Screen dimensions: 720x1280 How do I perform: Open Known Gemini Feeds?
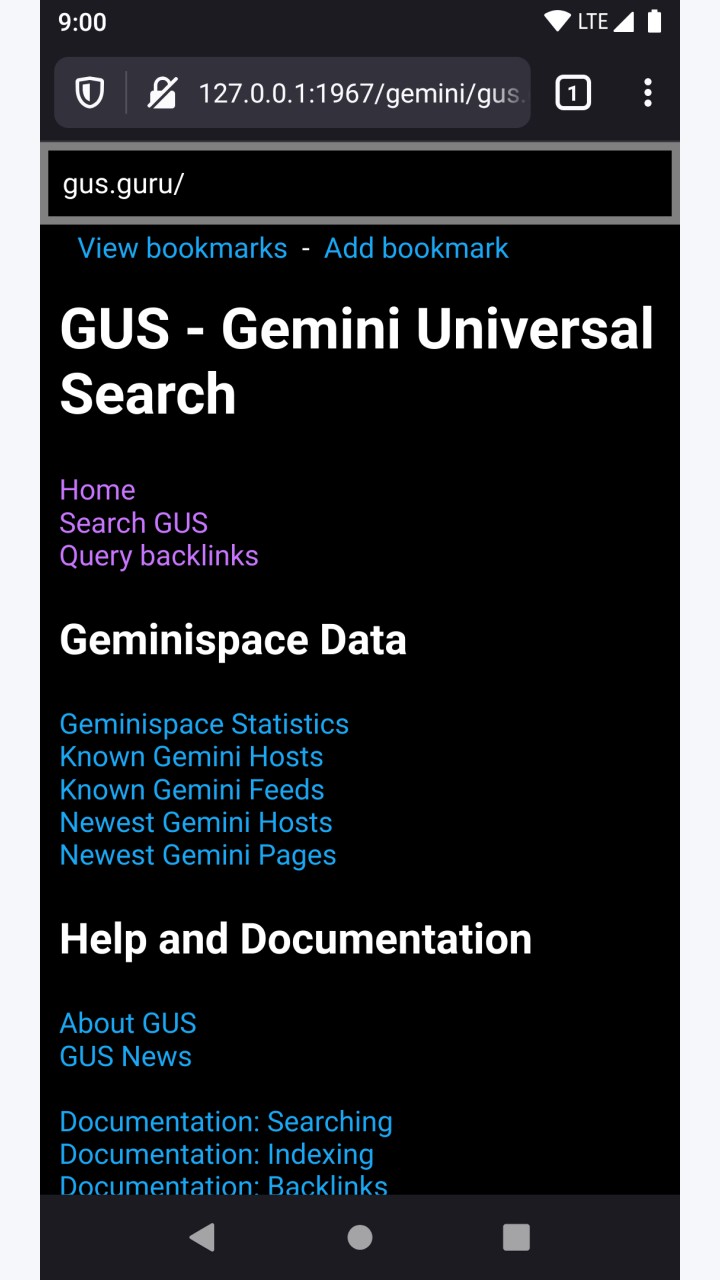coord(192,790)
